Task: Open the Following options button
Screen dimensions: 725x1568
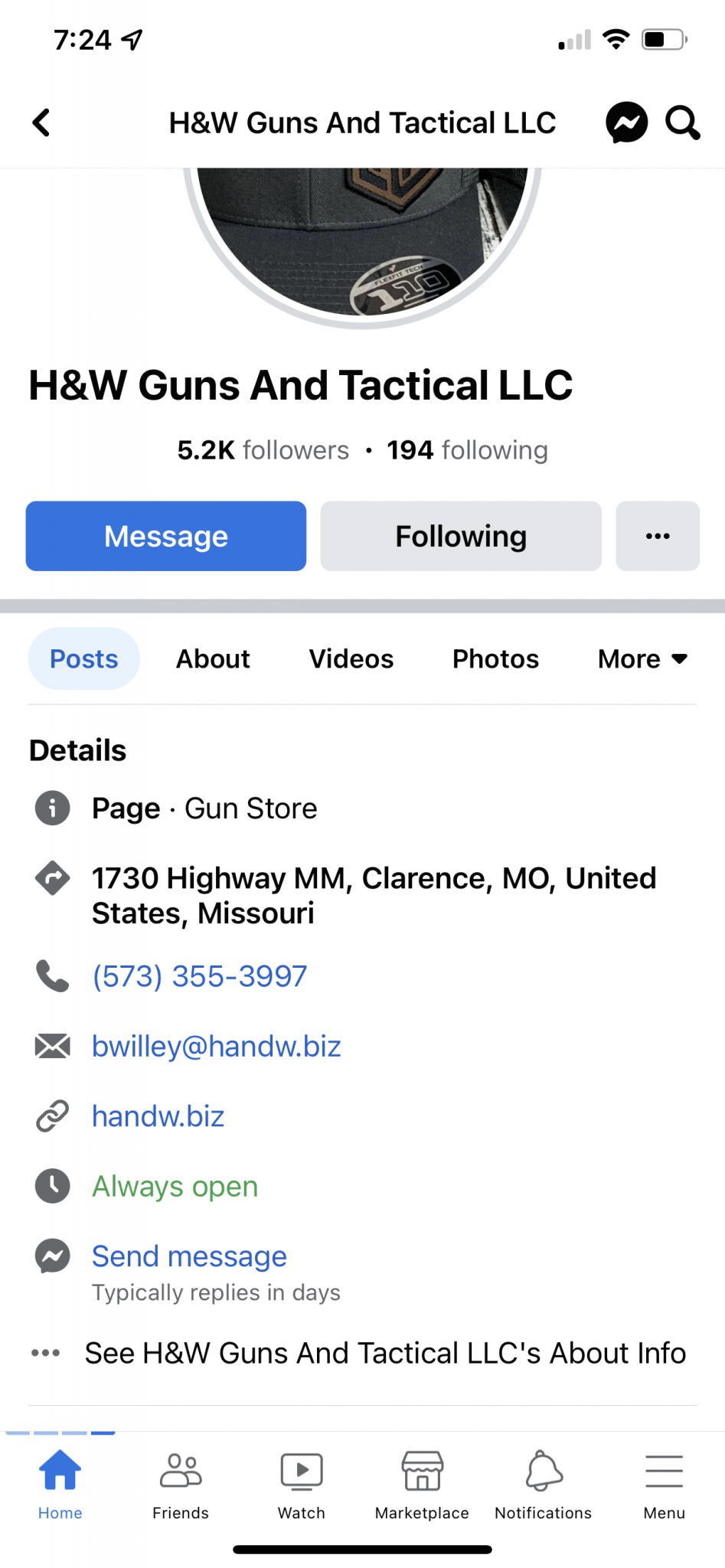Action: coord(460,536)
